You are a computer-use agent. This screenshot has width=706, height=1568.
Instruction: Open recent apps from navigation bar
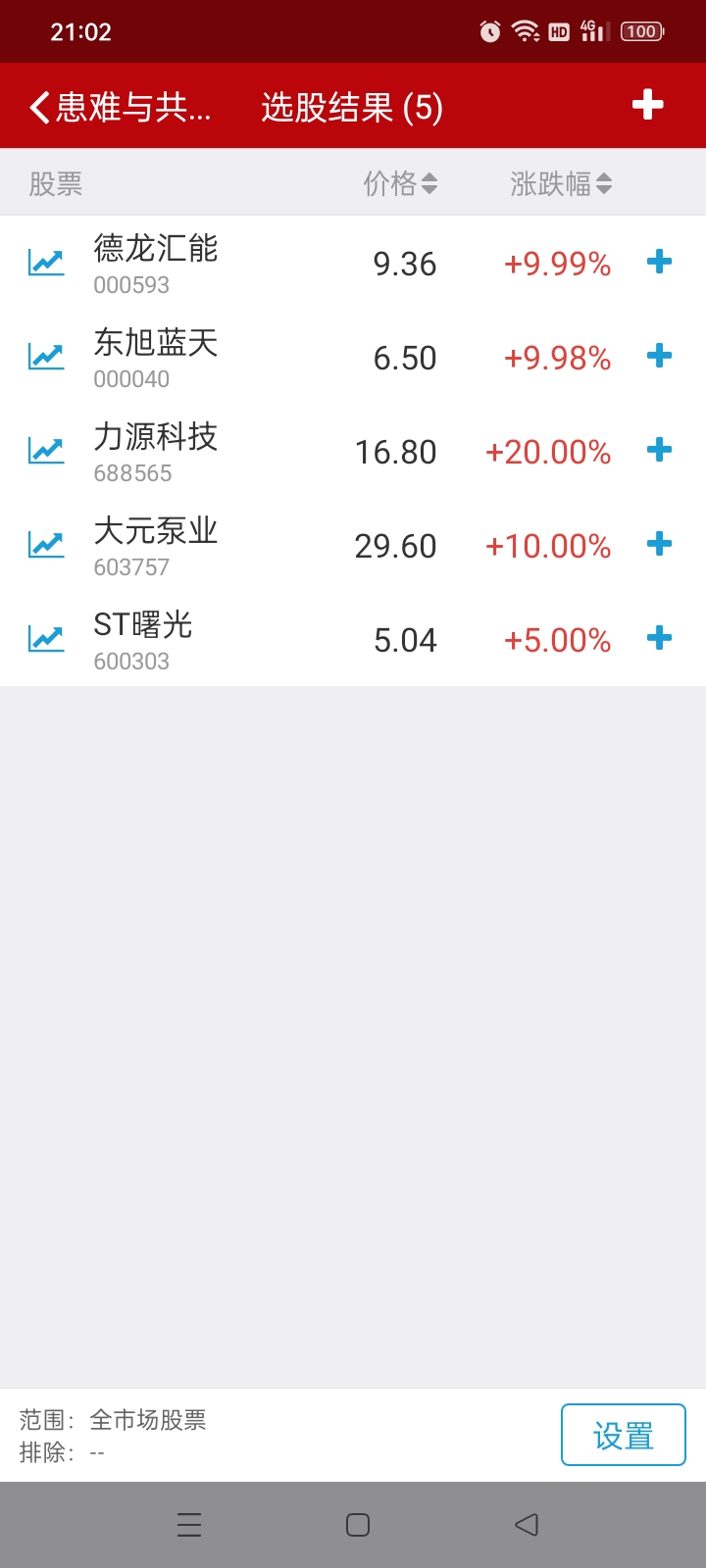189,1525
